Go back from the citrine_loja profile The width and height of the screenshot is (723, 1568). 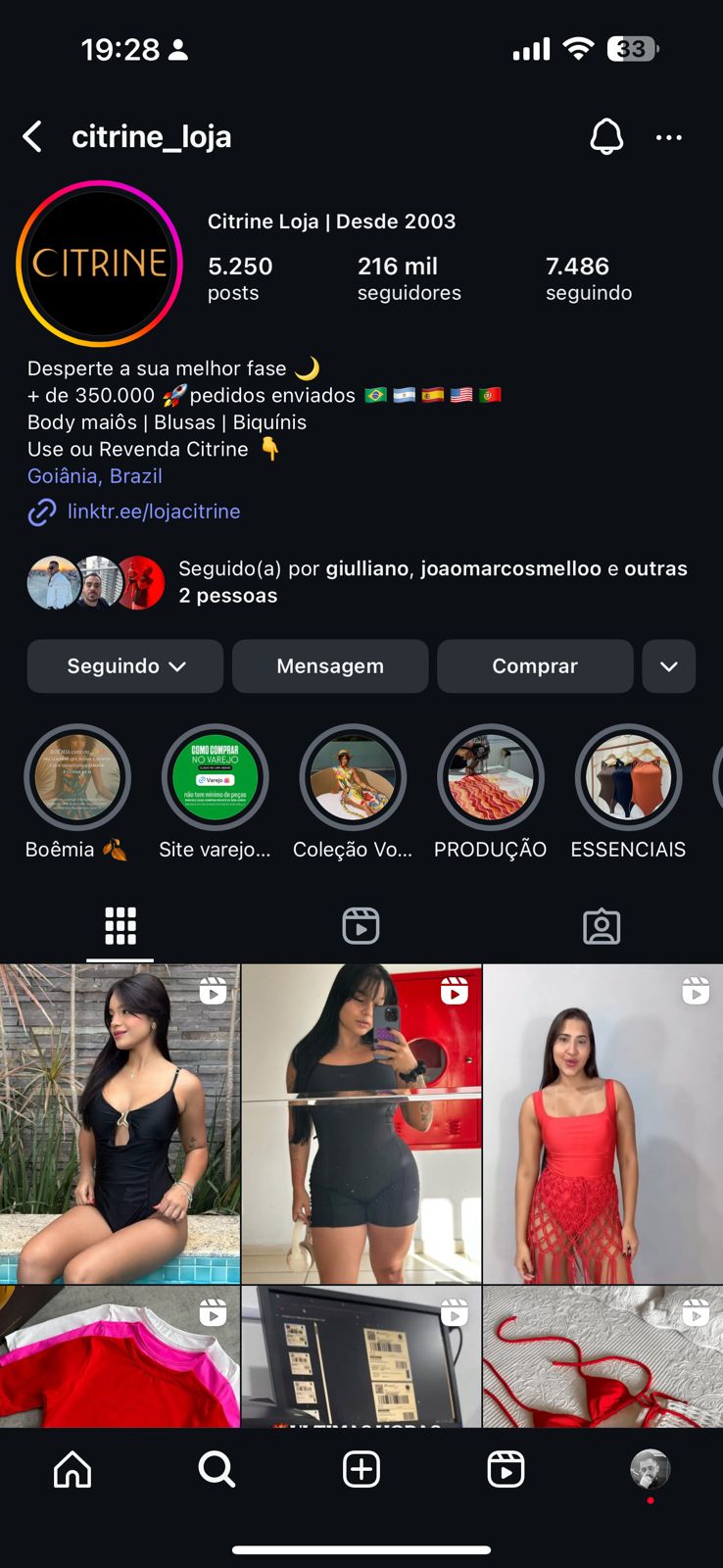tap(32, 137)
